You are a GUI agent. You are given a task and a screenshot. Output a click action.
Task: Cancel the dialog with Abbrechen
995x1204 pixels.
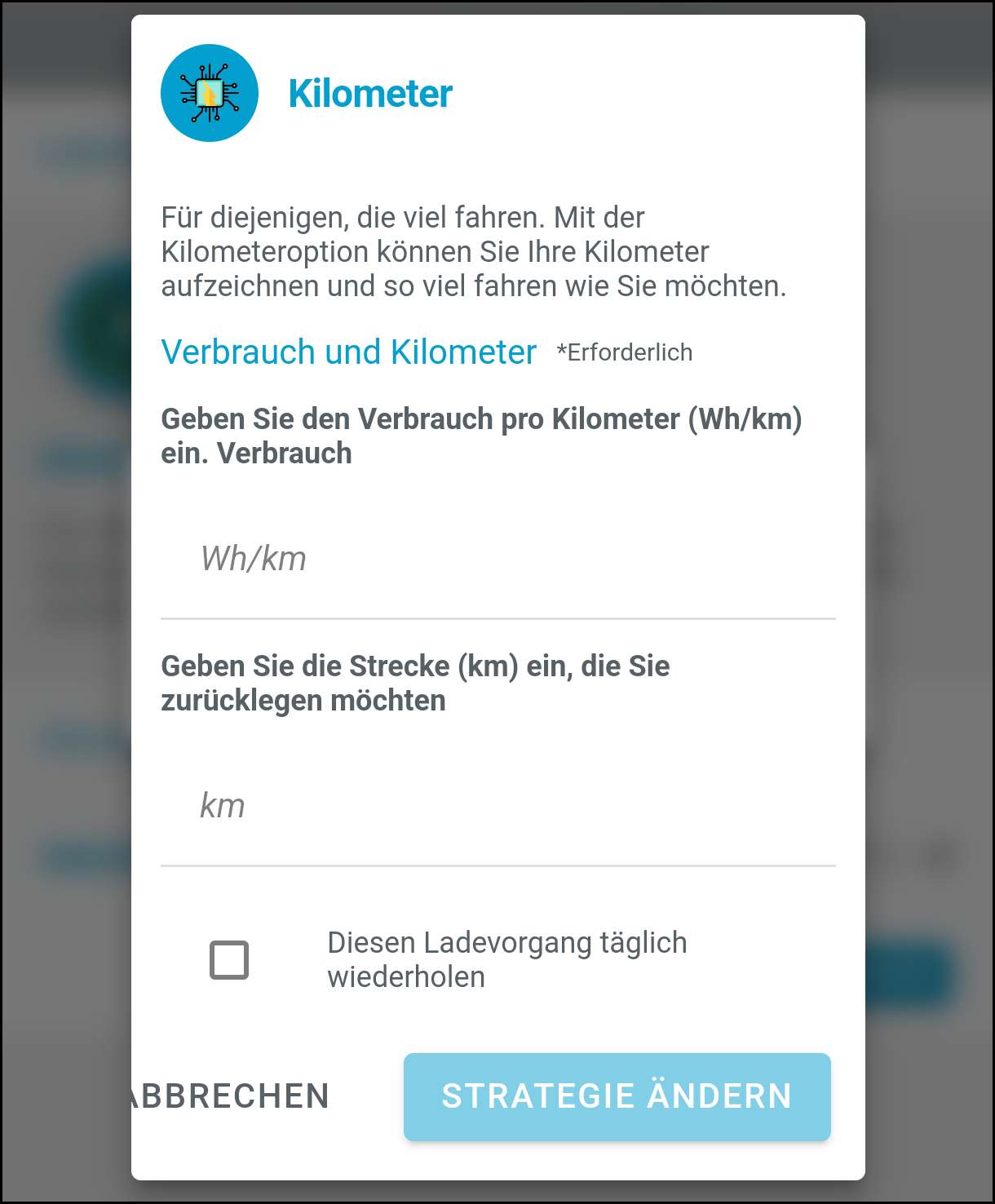tap(232, 1096)
